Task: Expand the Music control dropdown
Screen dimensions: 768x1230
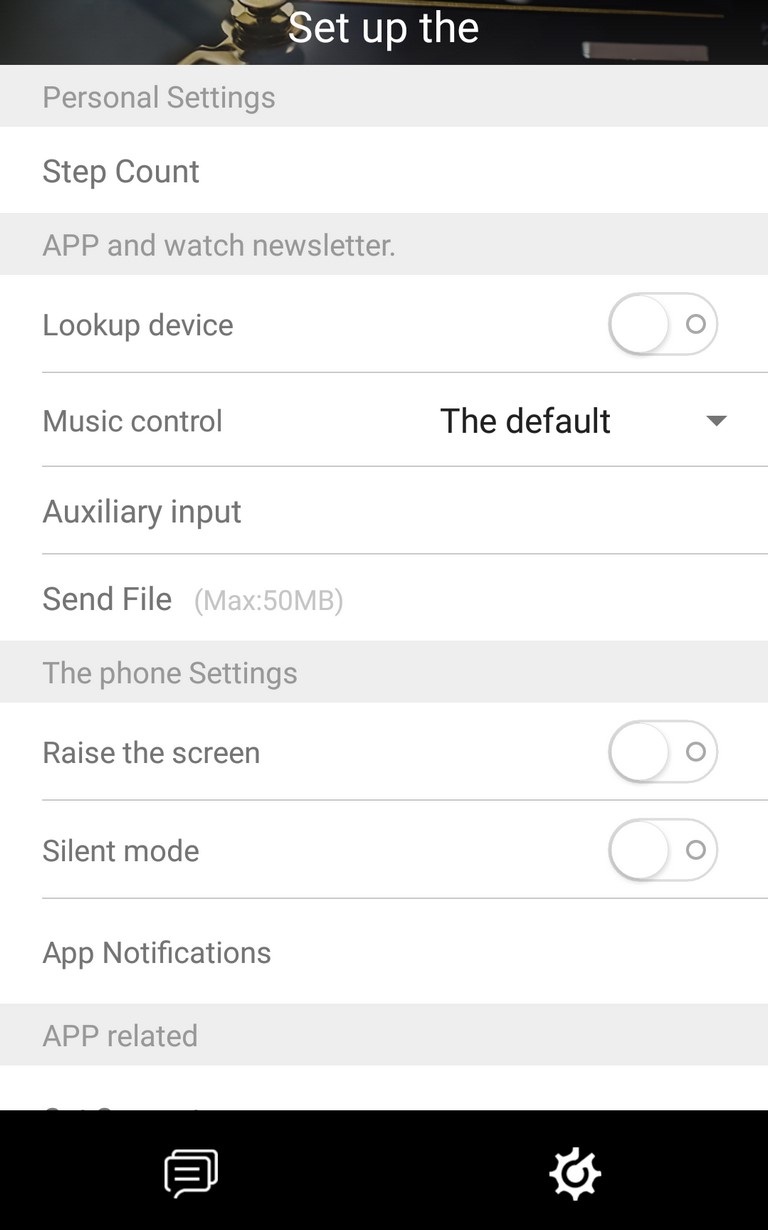Action: [x=583, y=421]
